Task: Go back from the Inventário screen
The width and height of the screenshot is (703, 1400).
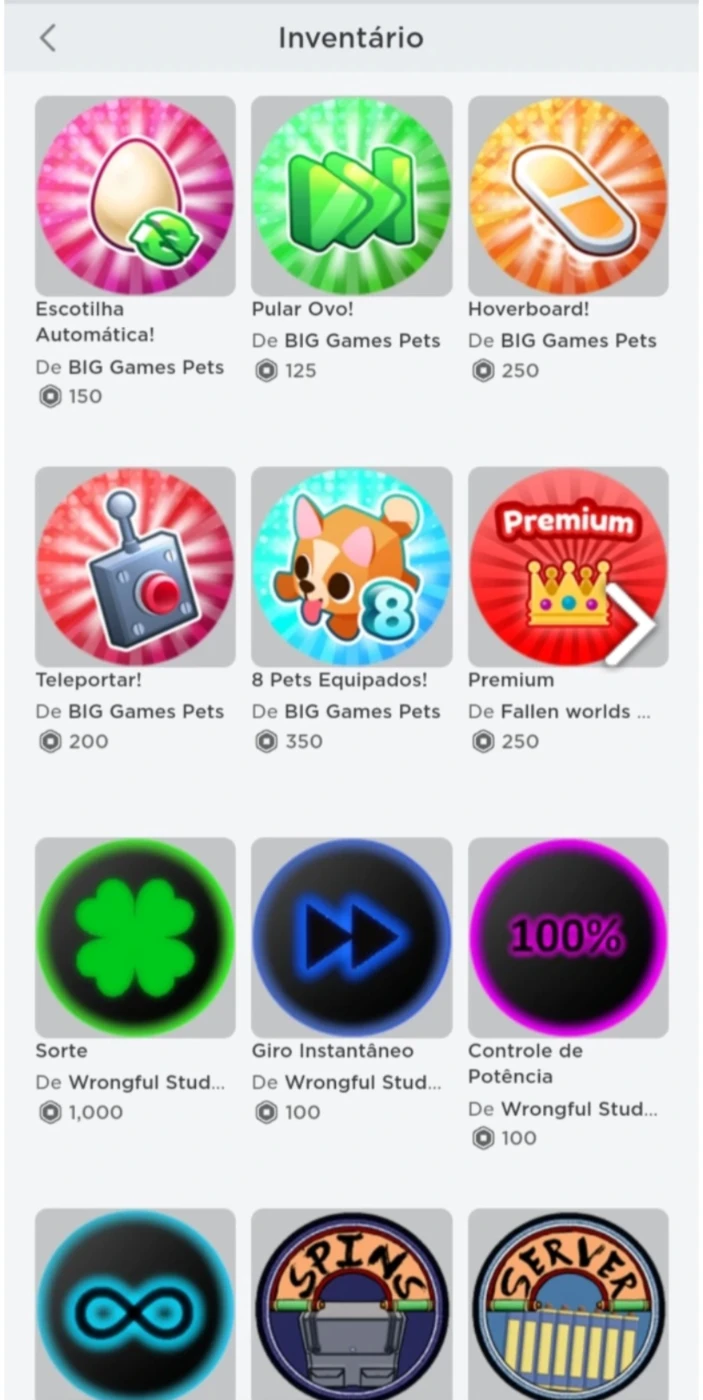Action: point(47,38)
